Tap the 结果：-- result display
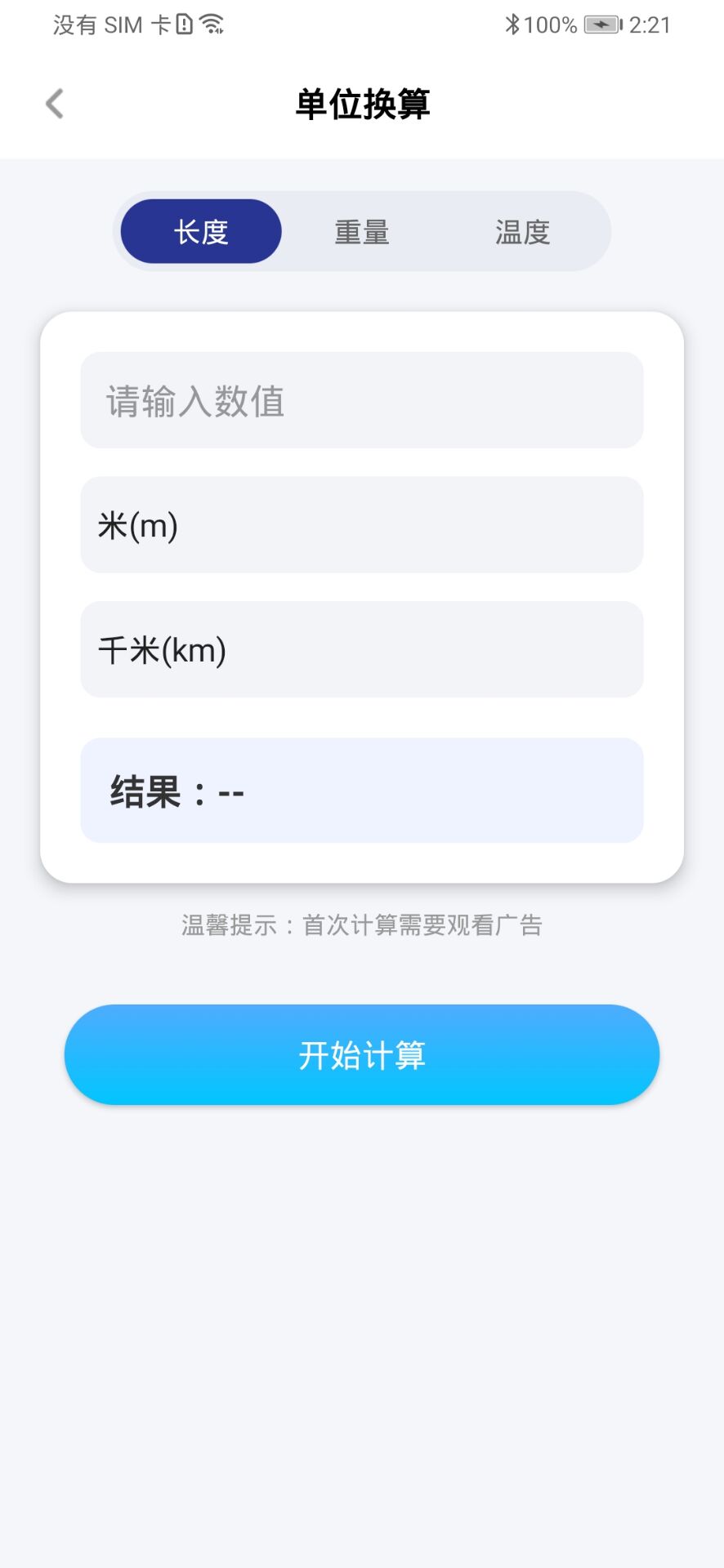The height and width of the screenshot is (1568, 724). point(362,791)
